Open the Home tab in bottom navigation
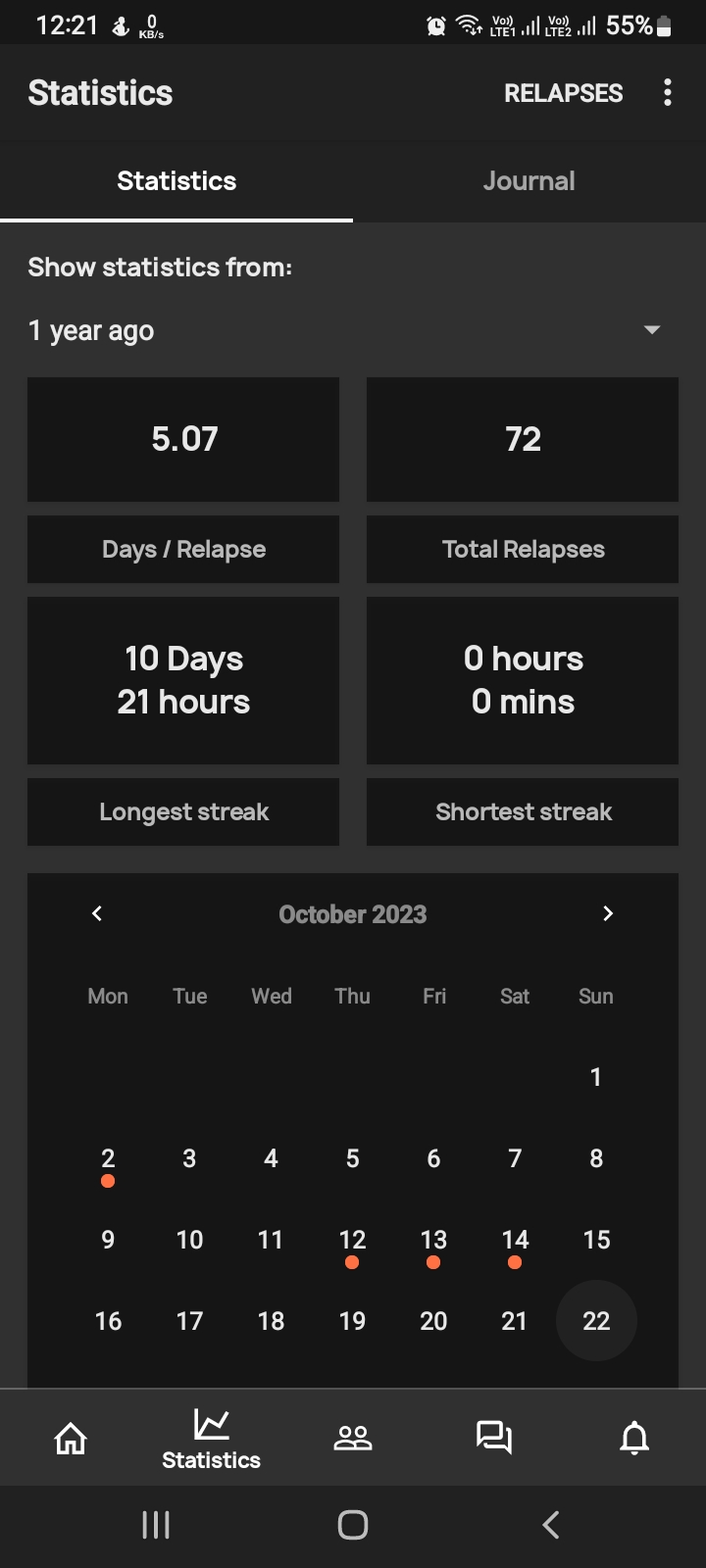This screenshot has height=1568, width=706. tap(71, 1438)
